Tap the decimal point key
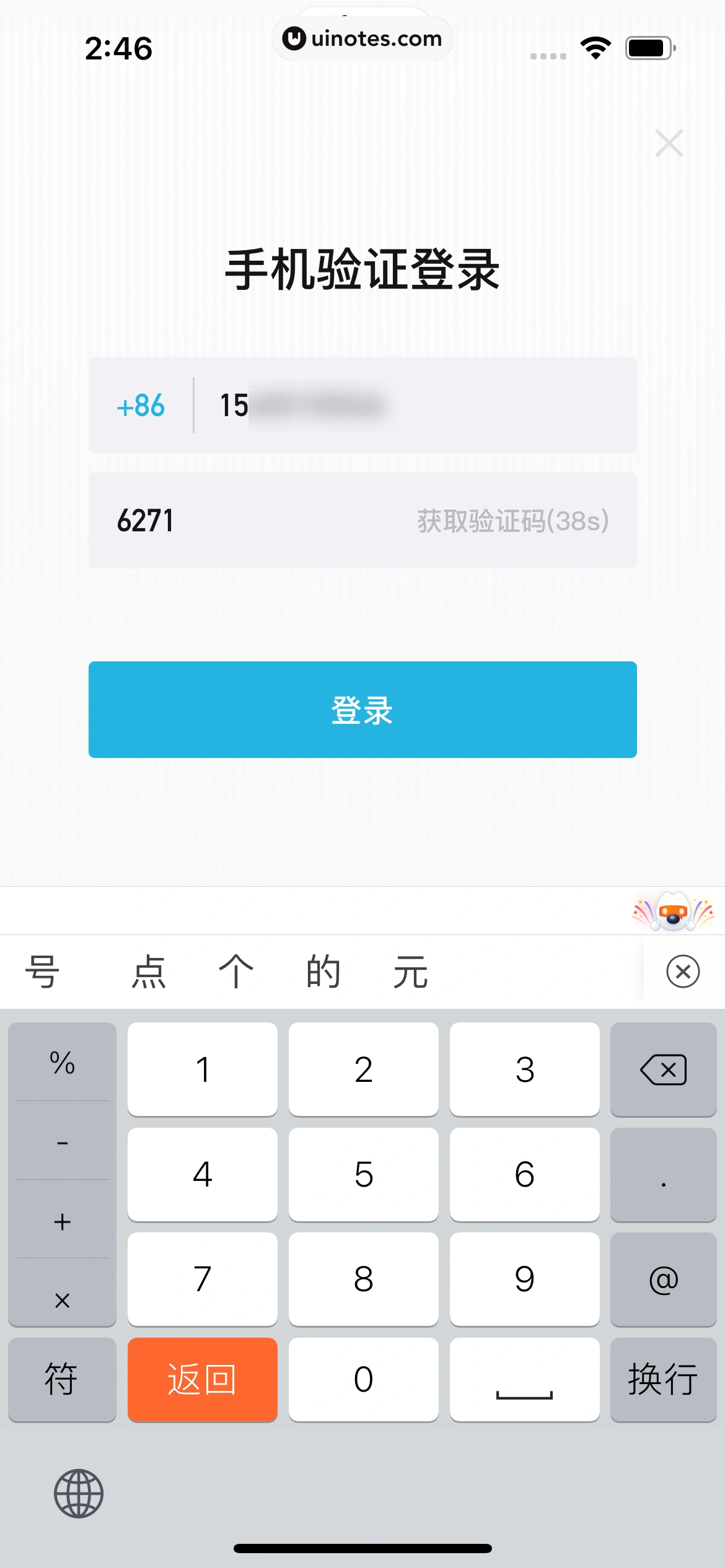Screen dimensions: 725x1568 click(x=663, y=1174)
